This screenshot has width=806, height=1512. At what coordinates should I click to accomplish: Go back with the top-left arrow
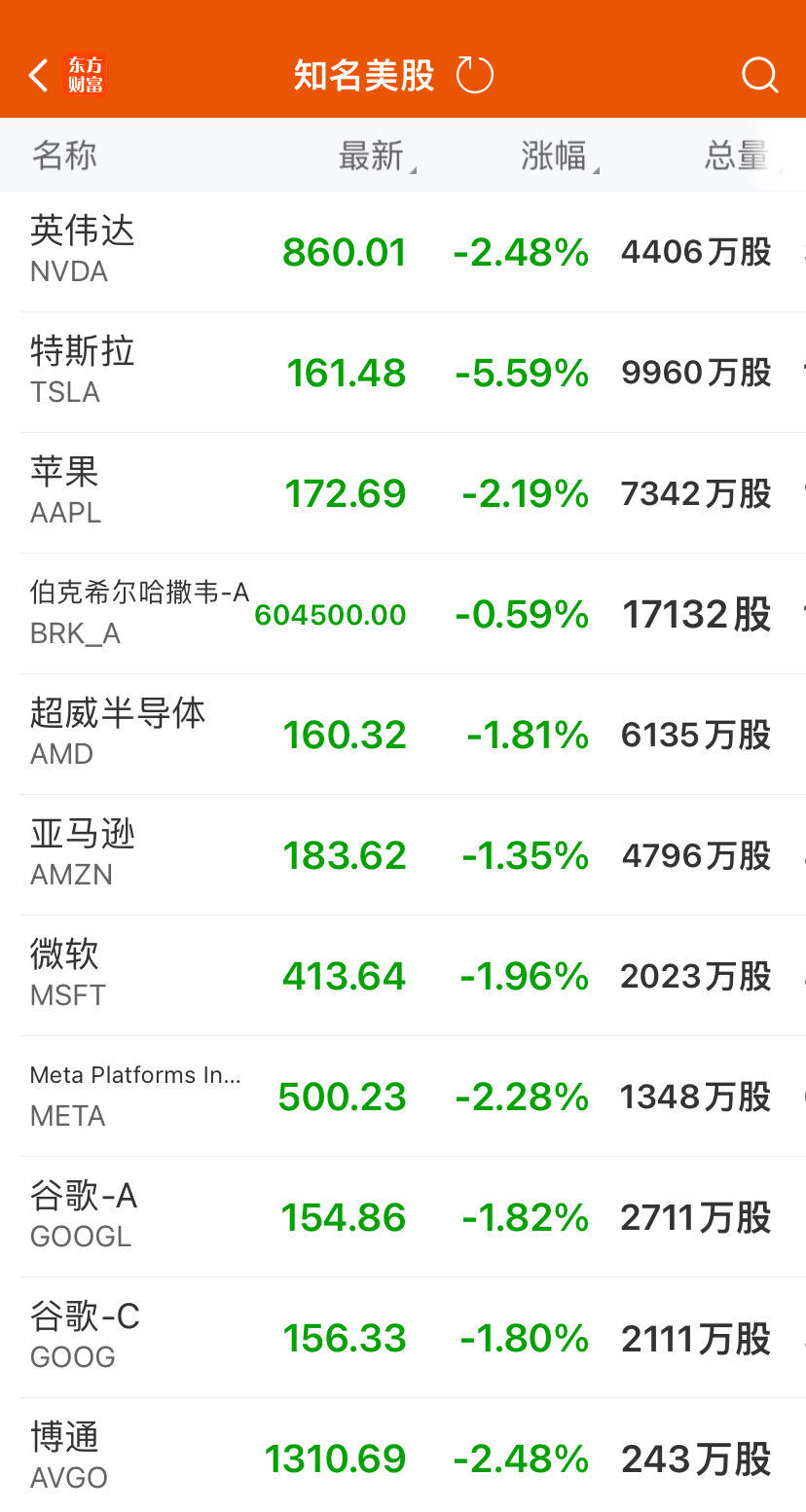click(x=38, y=75)
